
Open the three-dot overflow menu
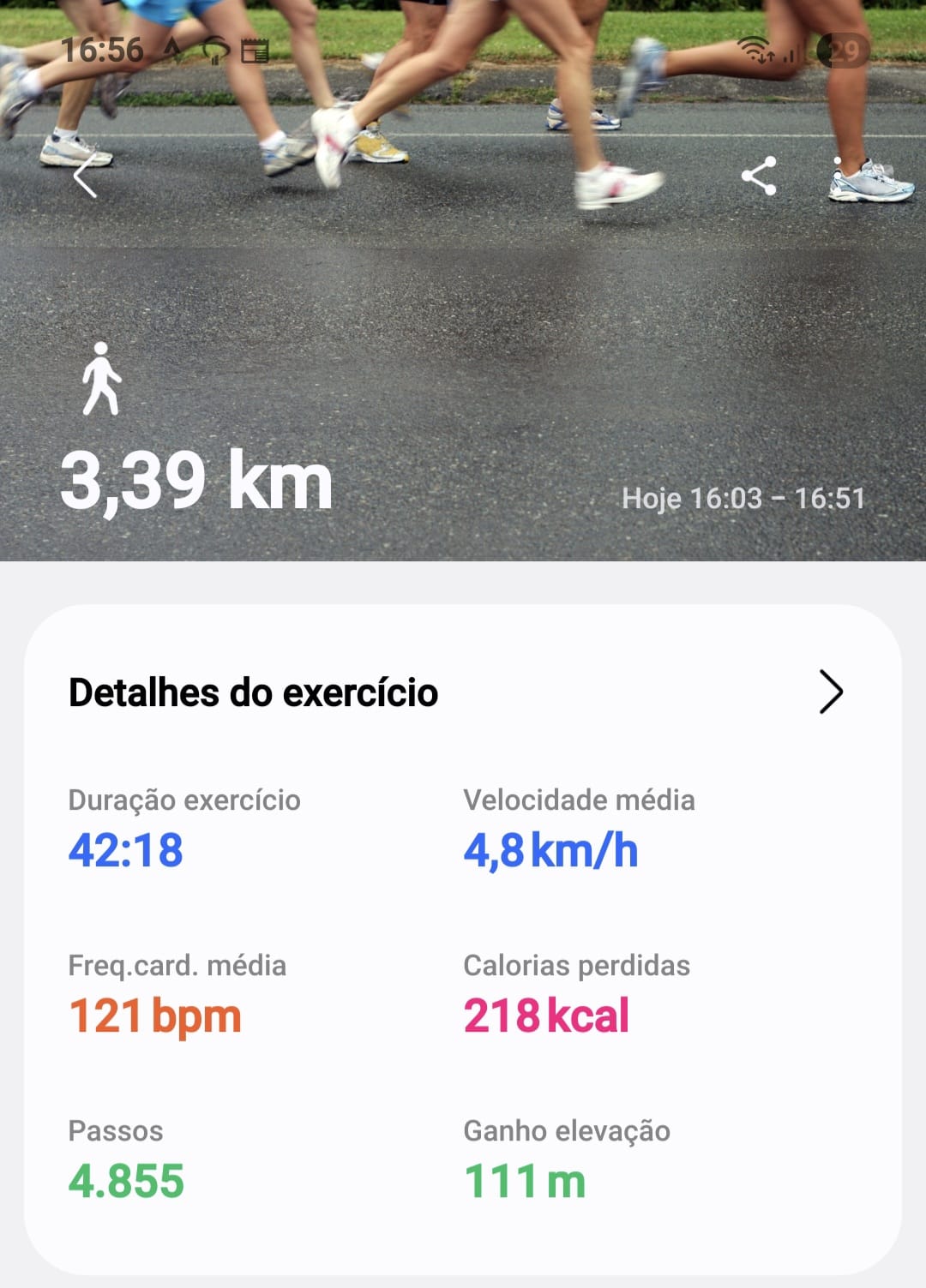pyautogui.click(x=838, y=177)
